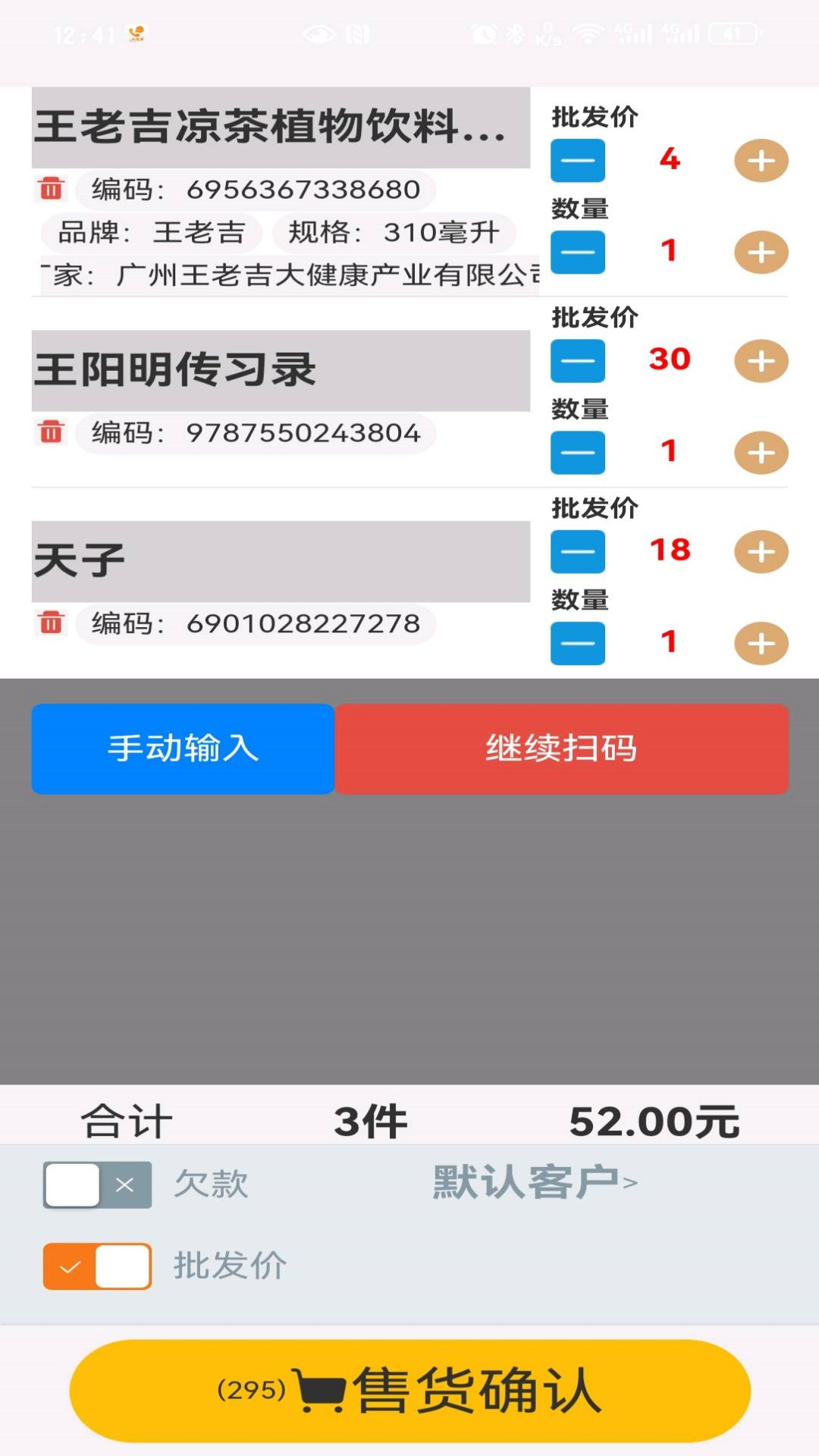Increase 王老吉凉茶 wholesale price with plus
This screenshot has height=1456, width=819.
761,160
